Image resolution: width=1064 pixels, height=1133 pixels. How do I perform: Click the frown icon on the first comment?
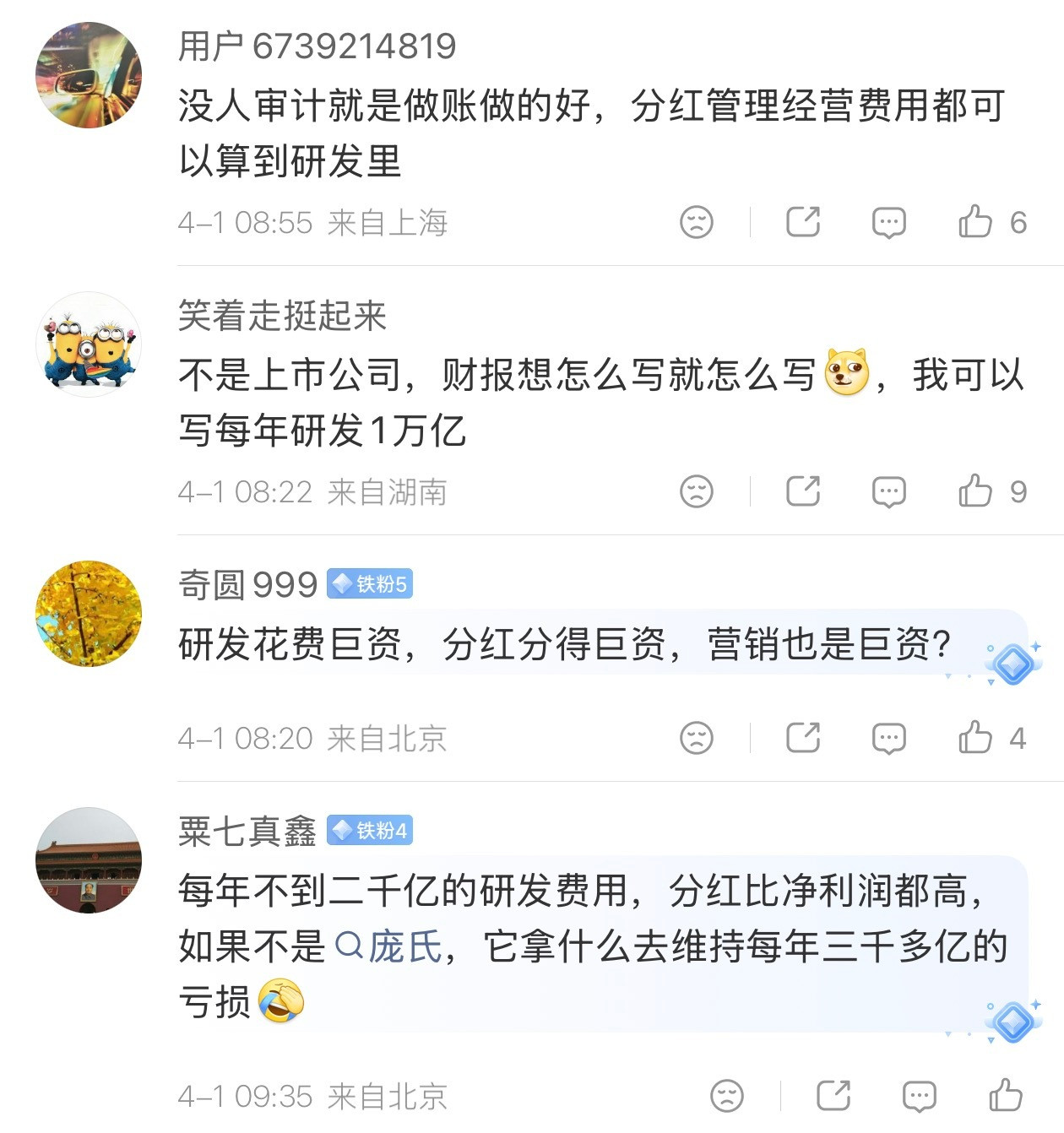click(x=695, y=222)
